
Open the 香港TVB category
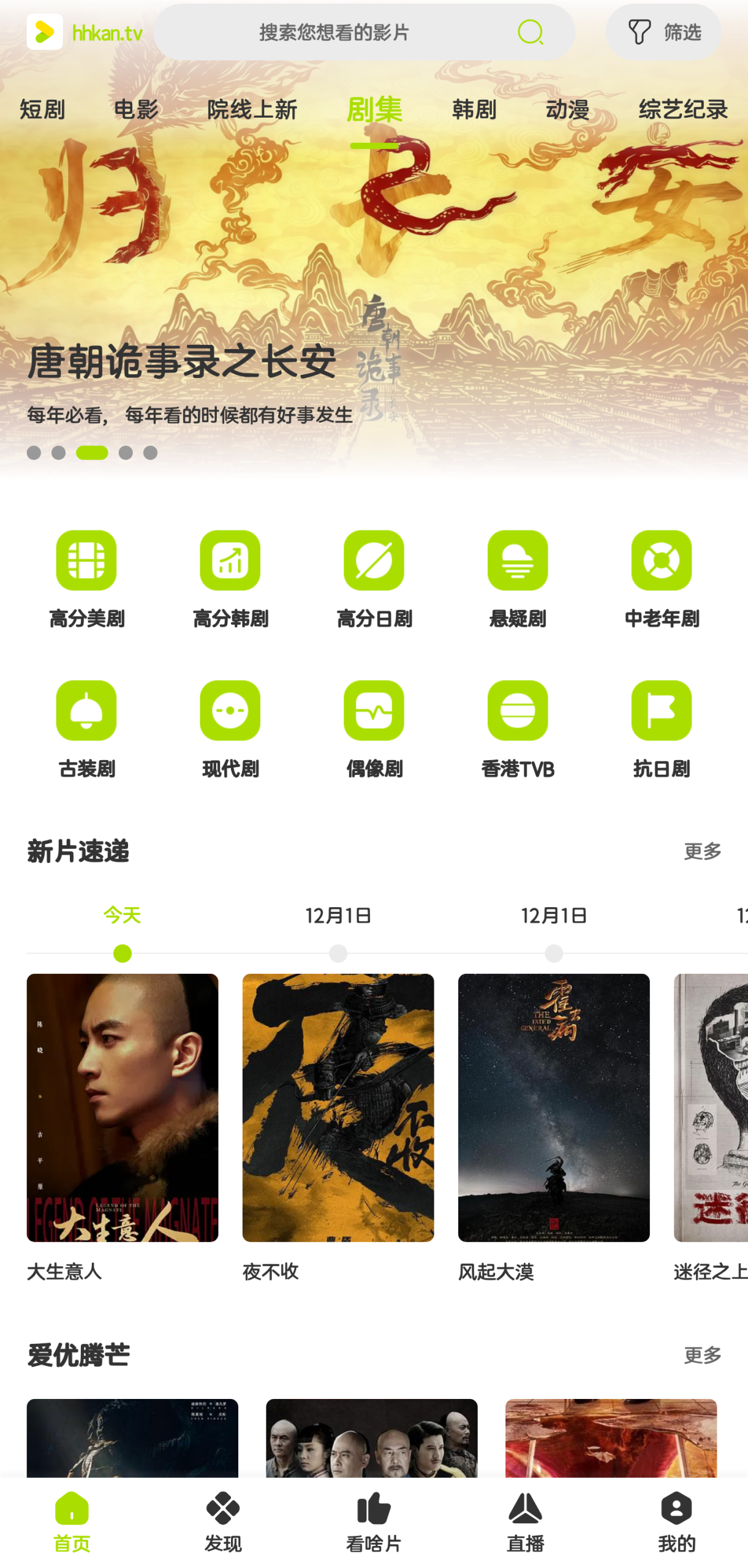[x=517, y=726]
